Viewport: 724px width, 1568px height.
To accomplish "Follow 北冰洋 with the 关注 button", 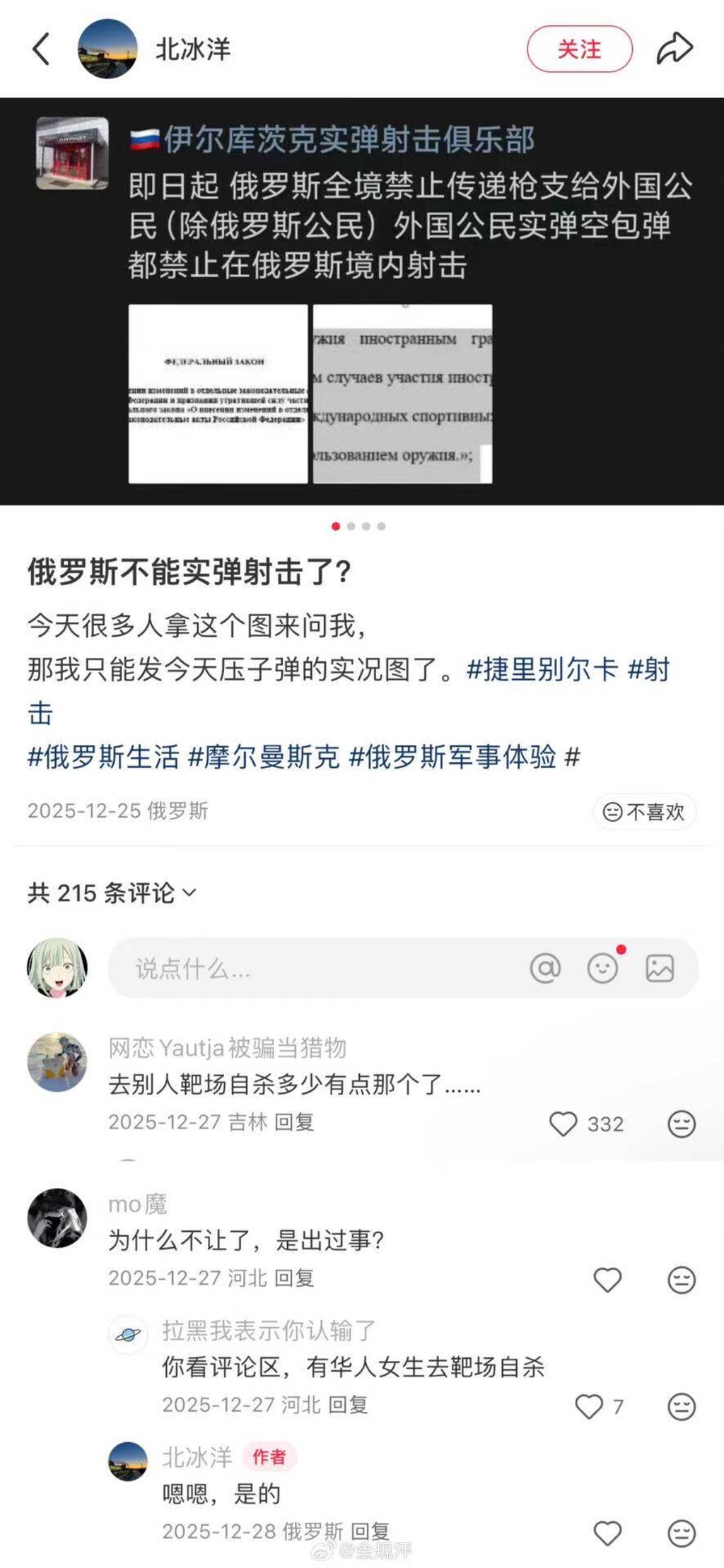I will pos(579,49).
